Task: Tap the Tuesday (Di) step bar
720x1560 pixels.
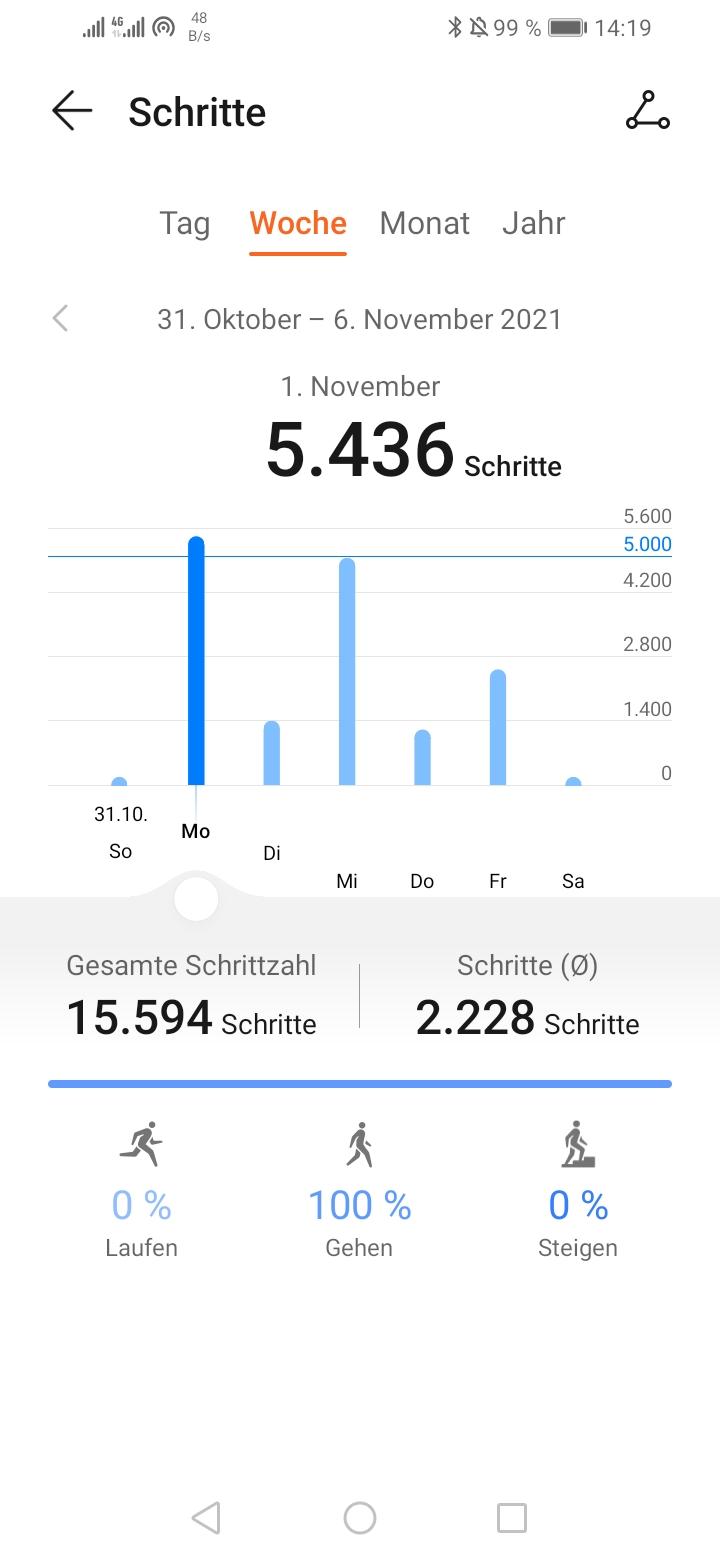Action: [x=272, y=753]
